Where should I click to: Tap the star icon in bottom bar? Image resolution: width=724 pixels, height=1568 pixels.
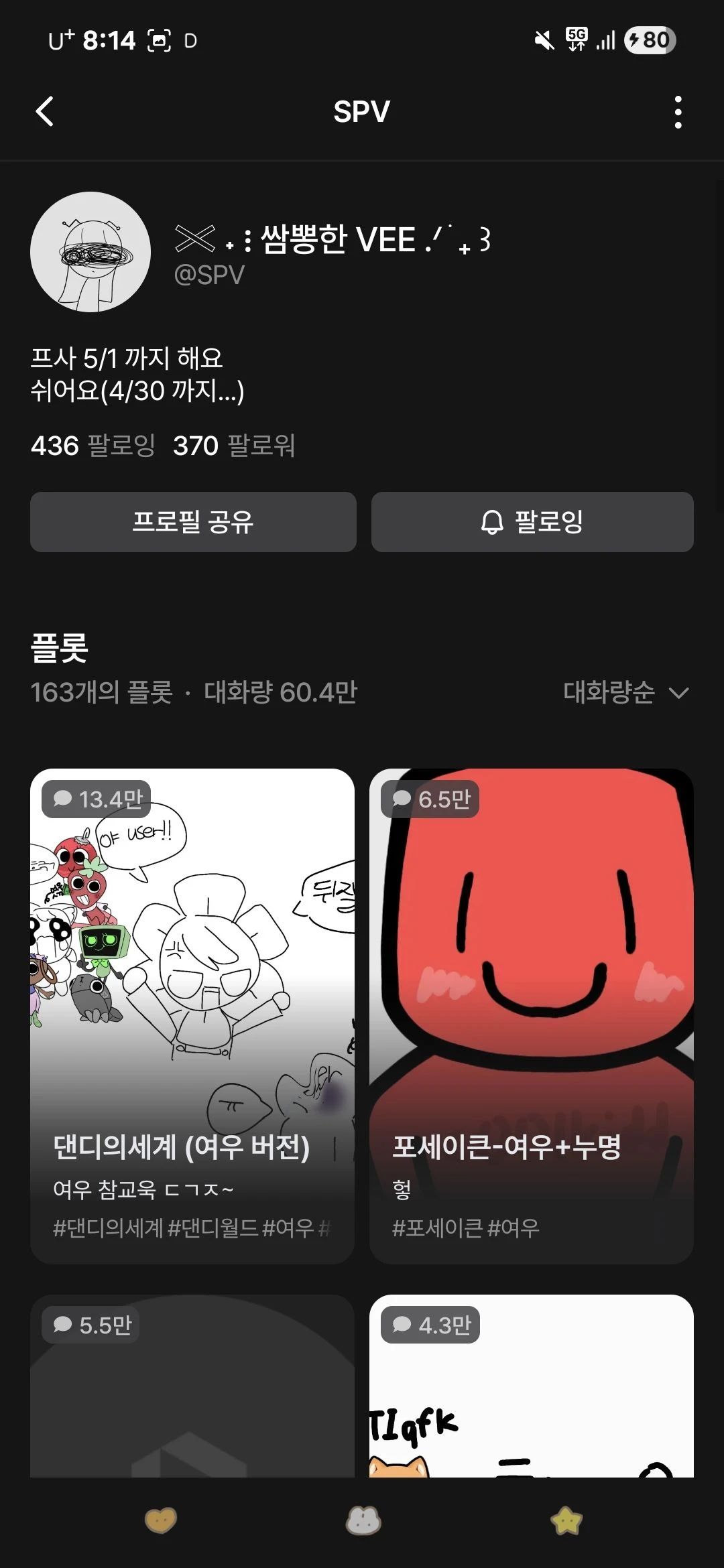point(566,1520)
